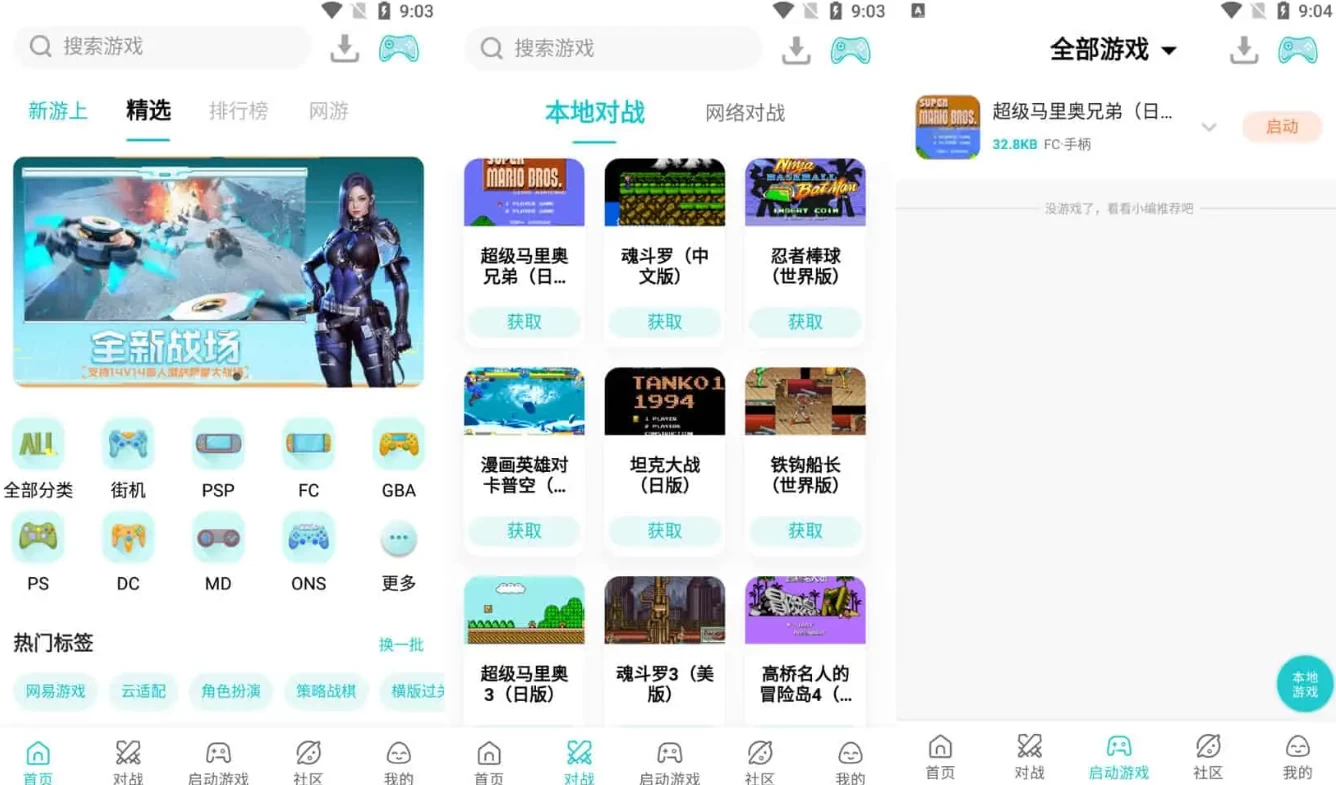This screenshot has width=1336, height=785.
Task: Get the 魂斗罗（中文版） game
Action: [664, 322]
